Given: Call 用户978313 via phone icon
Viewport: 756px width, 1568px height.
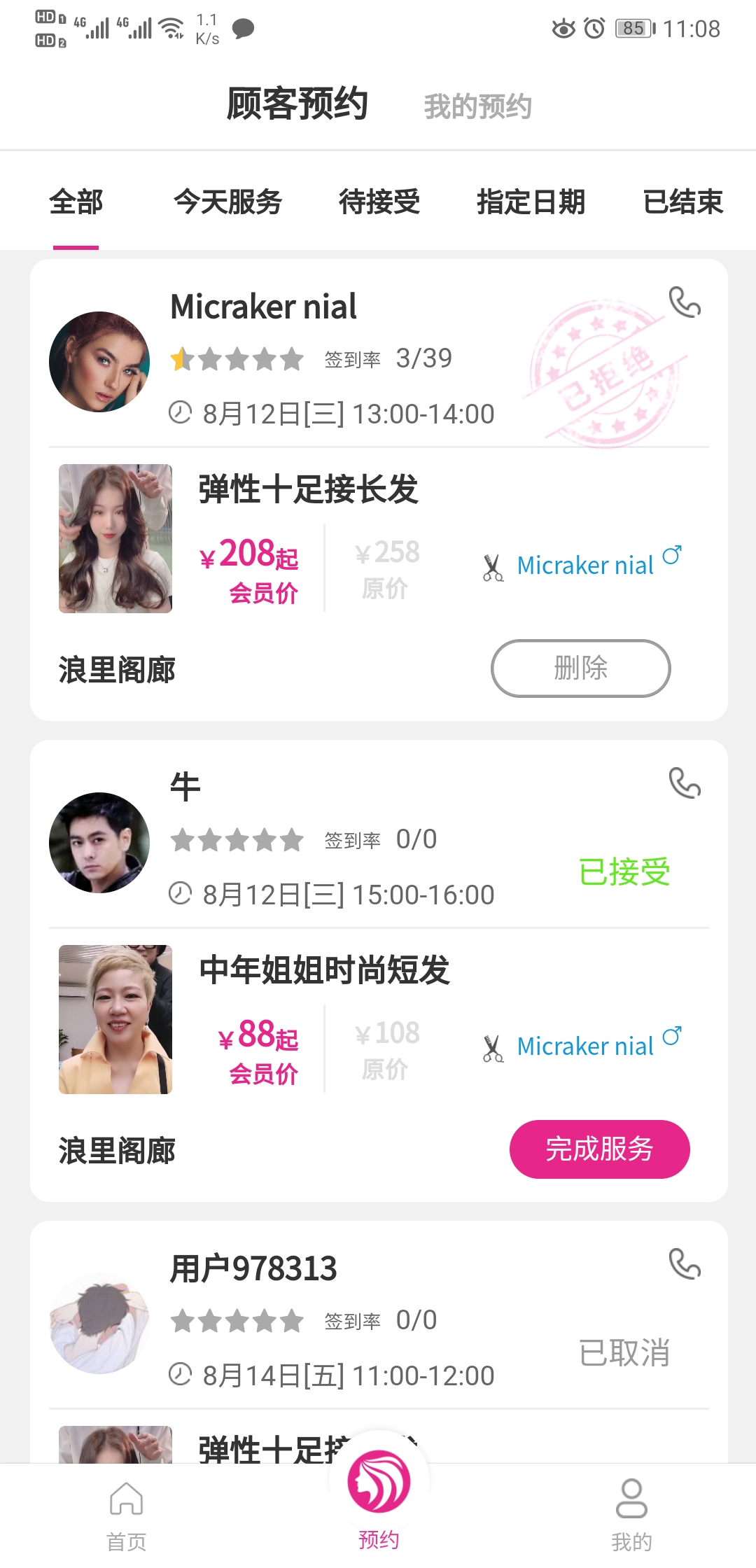Looking at the screenshot, I should click(x=684, y=1264).
